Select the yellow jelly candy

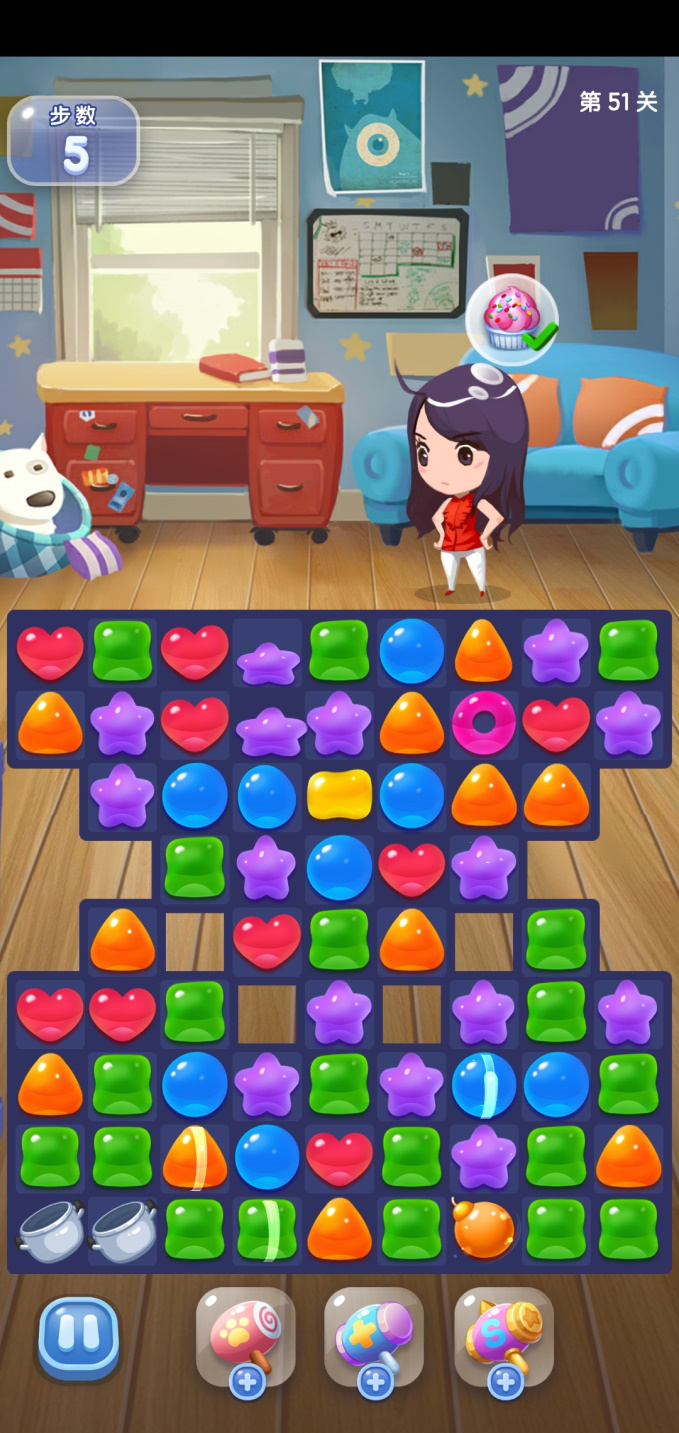pyautogui.click(x=339, y=795)
